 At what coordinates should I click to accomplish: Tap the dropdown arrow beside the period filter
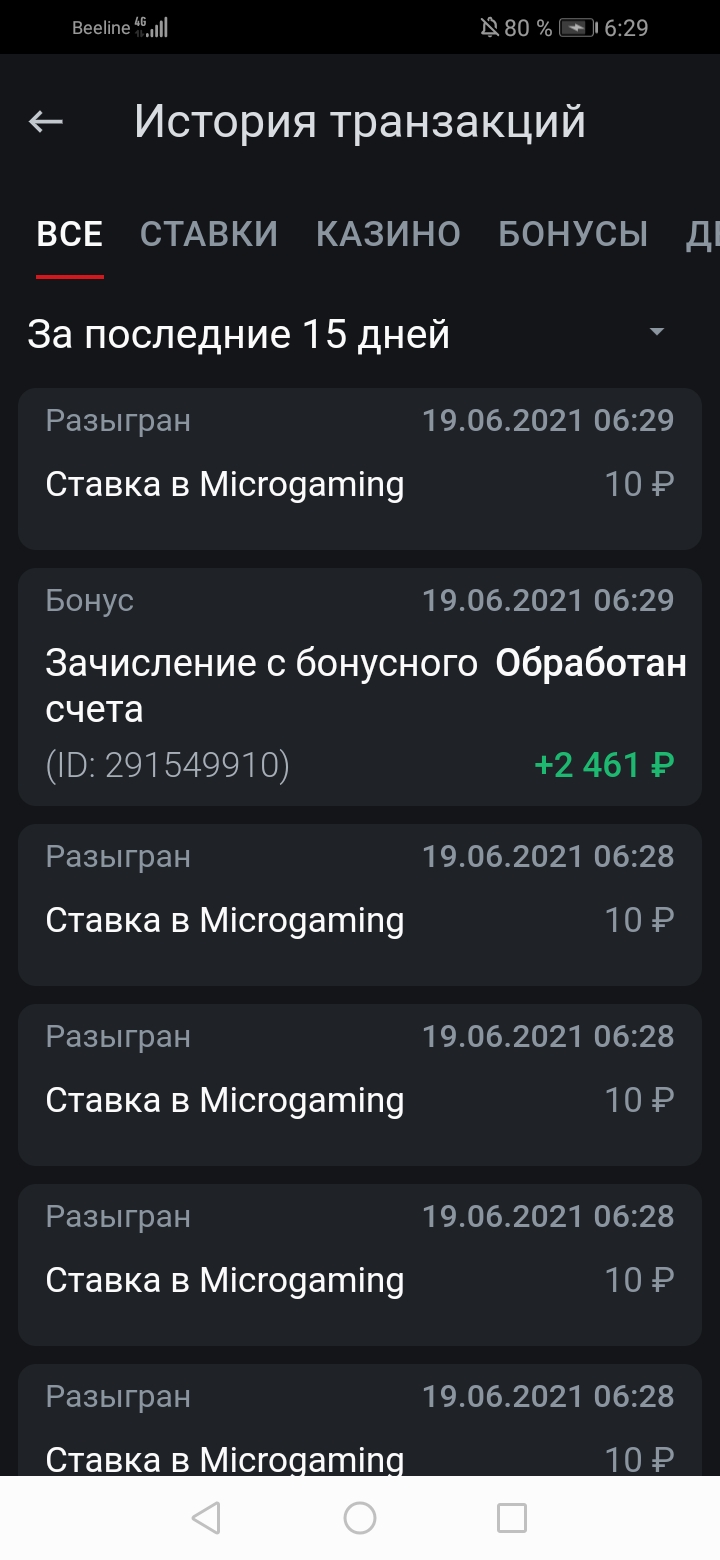pyautogui.click(x=655, y=333)
